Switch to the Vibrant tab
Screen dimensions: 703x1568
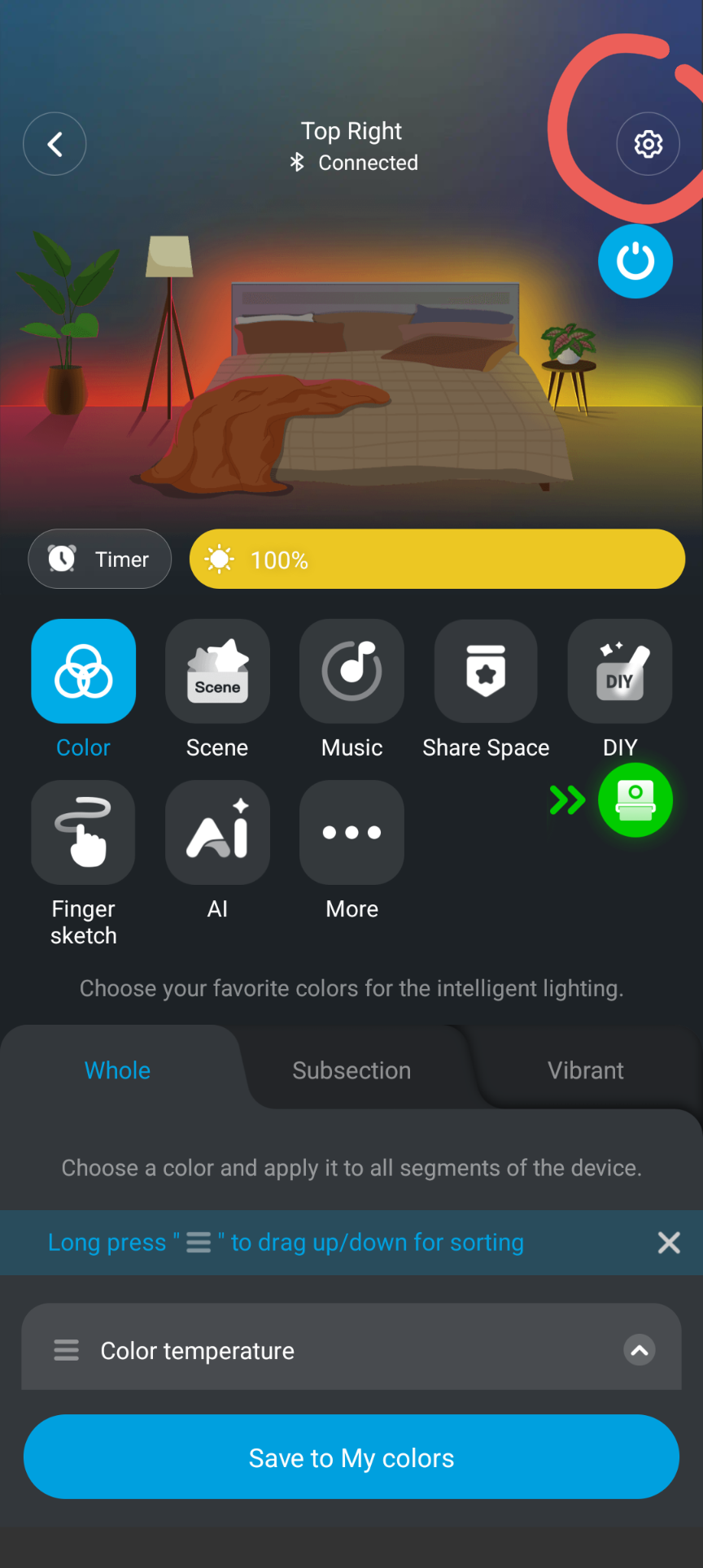click(586, 1070)
